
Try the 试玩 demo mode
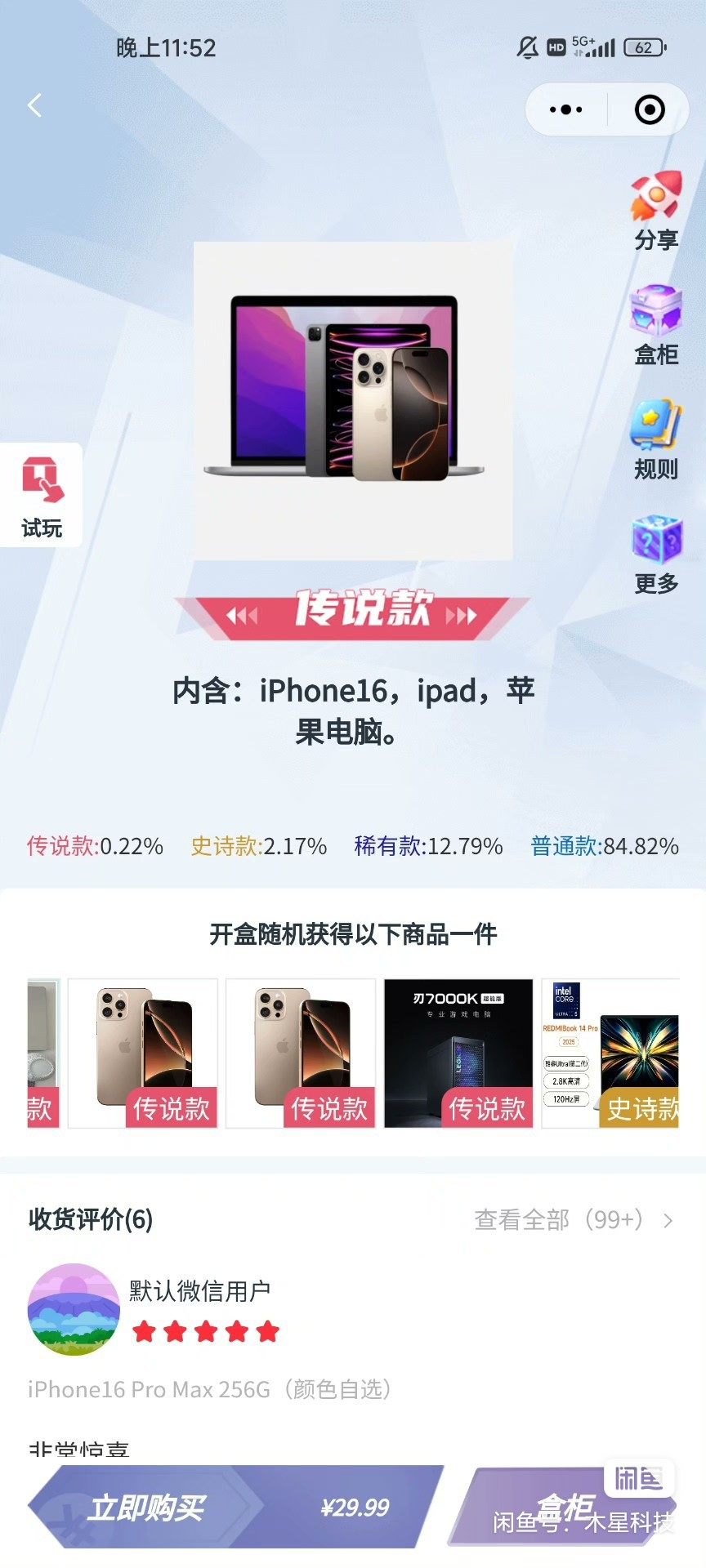(x=42, y=496)
